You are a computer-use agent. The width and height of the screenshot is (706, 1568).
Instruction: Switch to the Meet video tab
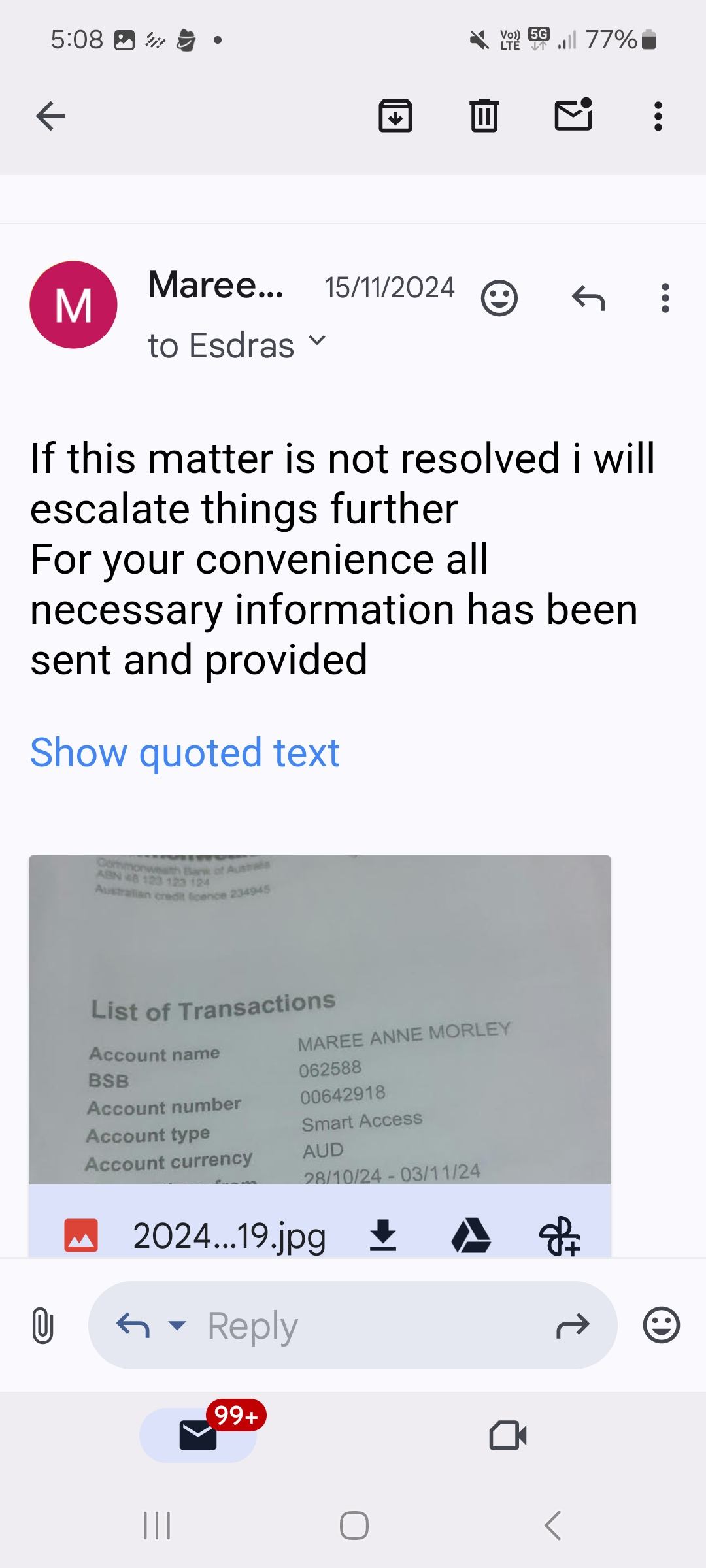507,1435
